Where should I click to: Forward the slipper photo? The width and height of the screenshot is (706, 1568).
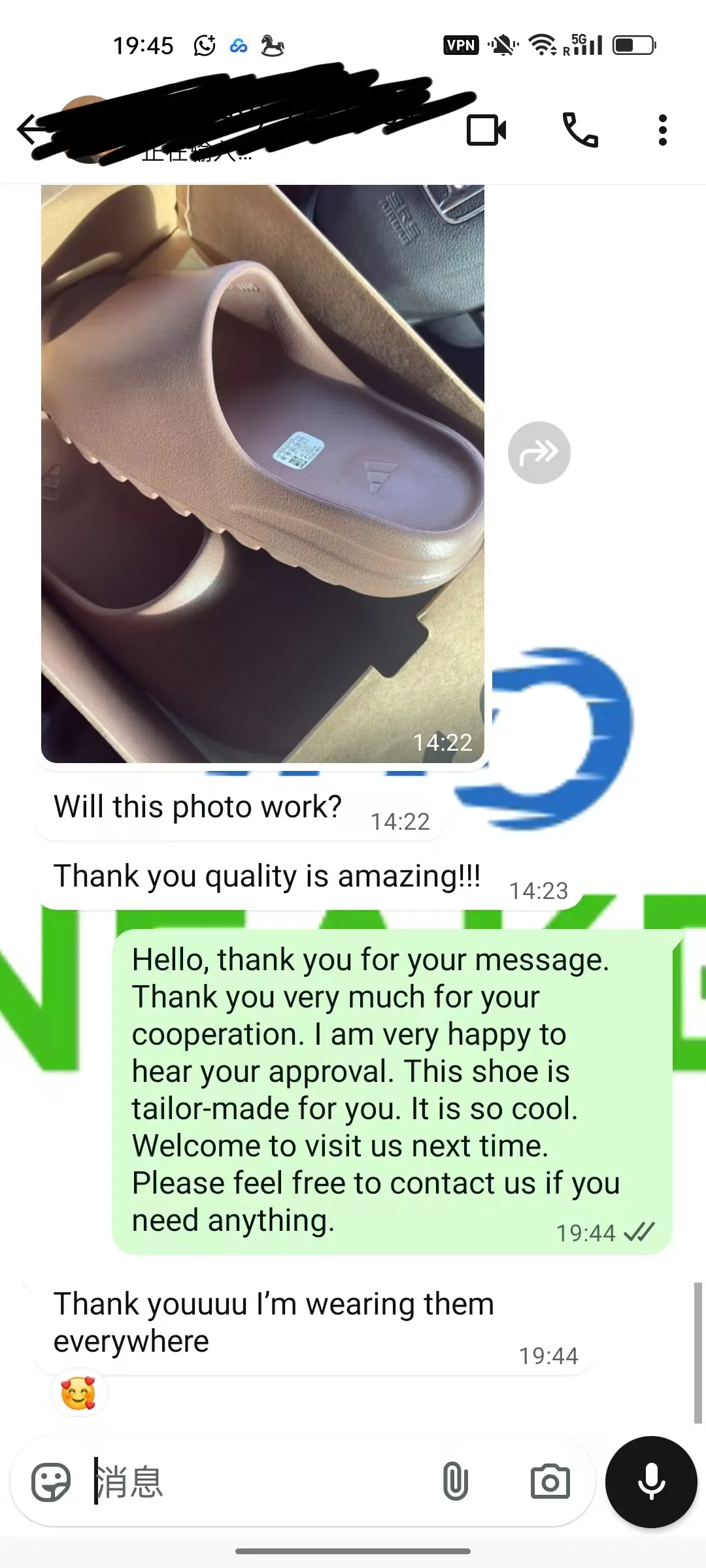click(x=539, y=452)
